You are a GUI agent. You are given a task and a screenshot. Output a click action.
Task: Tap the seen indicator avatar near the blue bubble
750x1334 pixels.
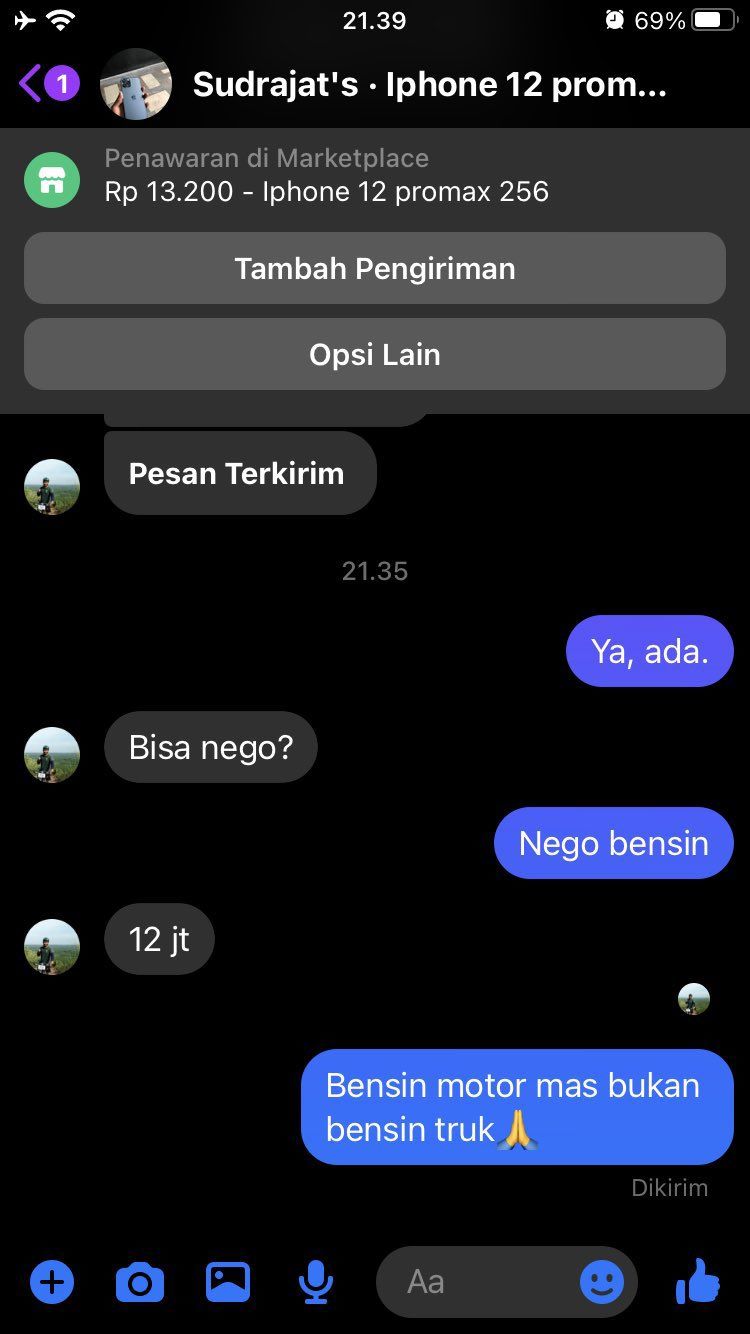694,998
